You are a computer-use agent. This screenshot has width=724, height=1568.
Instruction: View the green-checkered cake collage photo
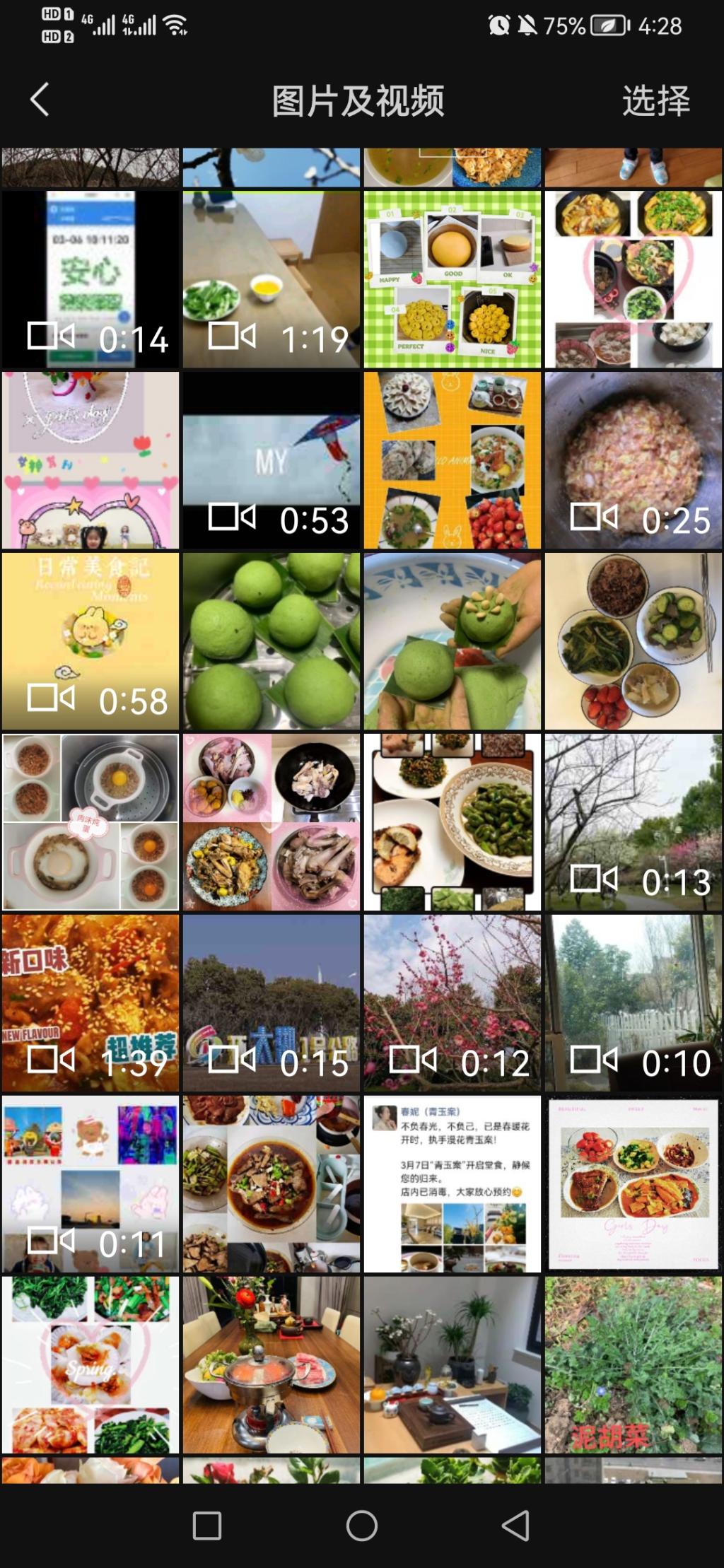tap(452, 279)
